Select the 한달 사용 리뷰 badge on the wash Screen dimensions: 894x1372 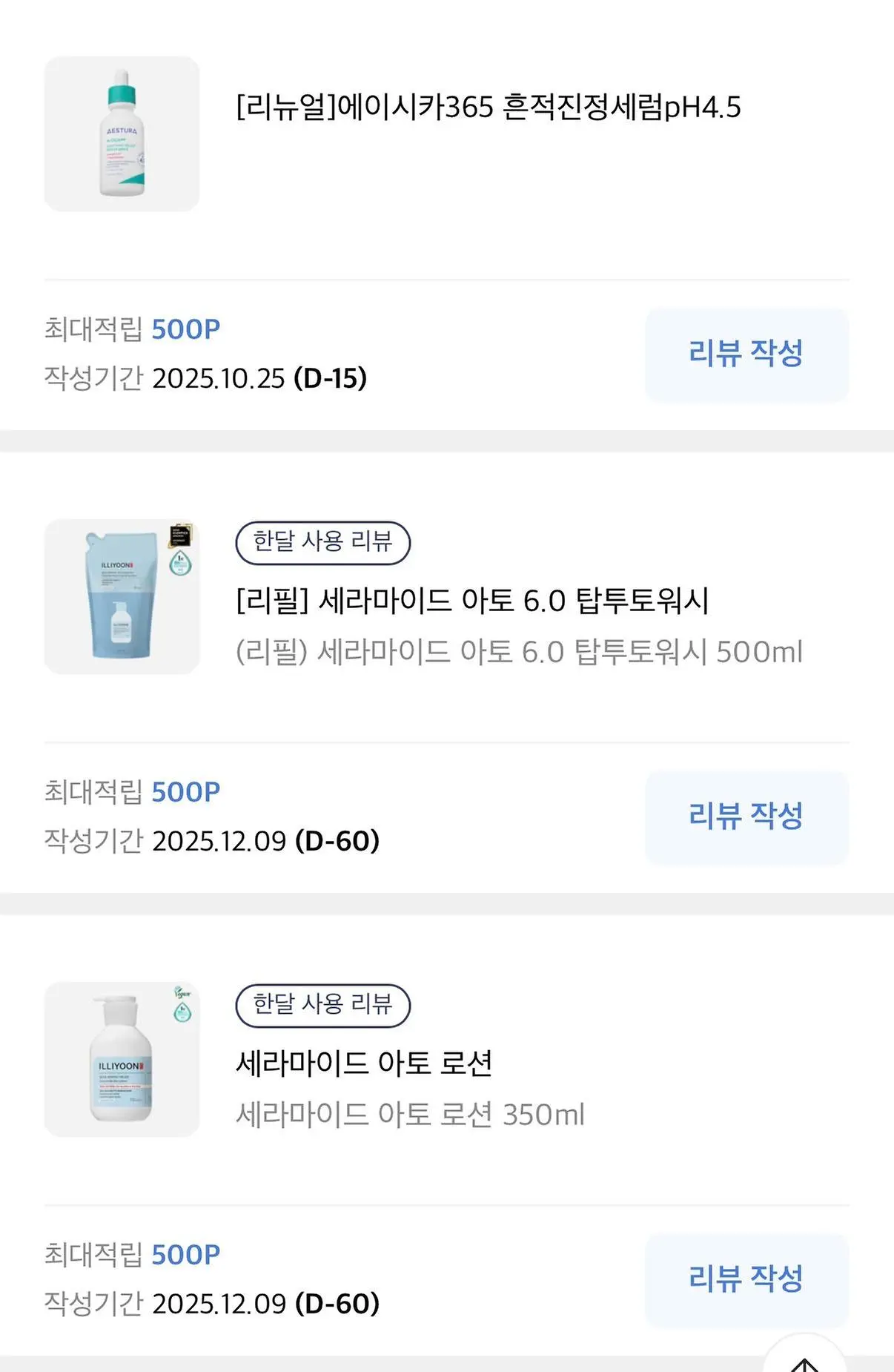322,543
